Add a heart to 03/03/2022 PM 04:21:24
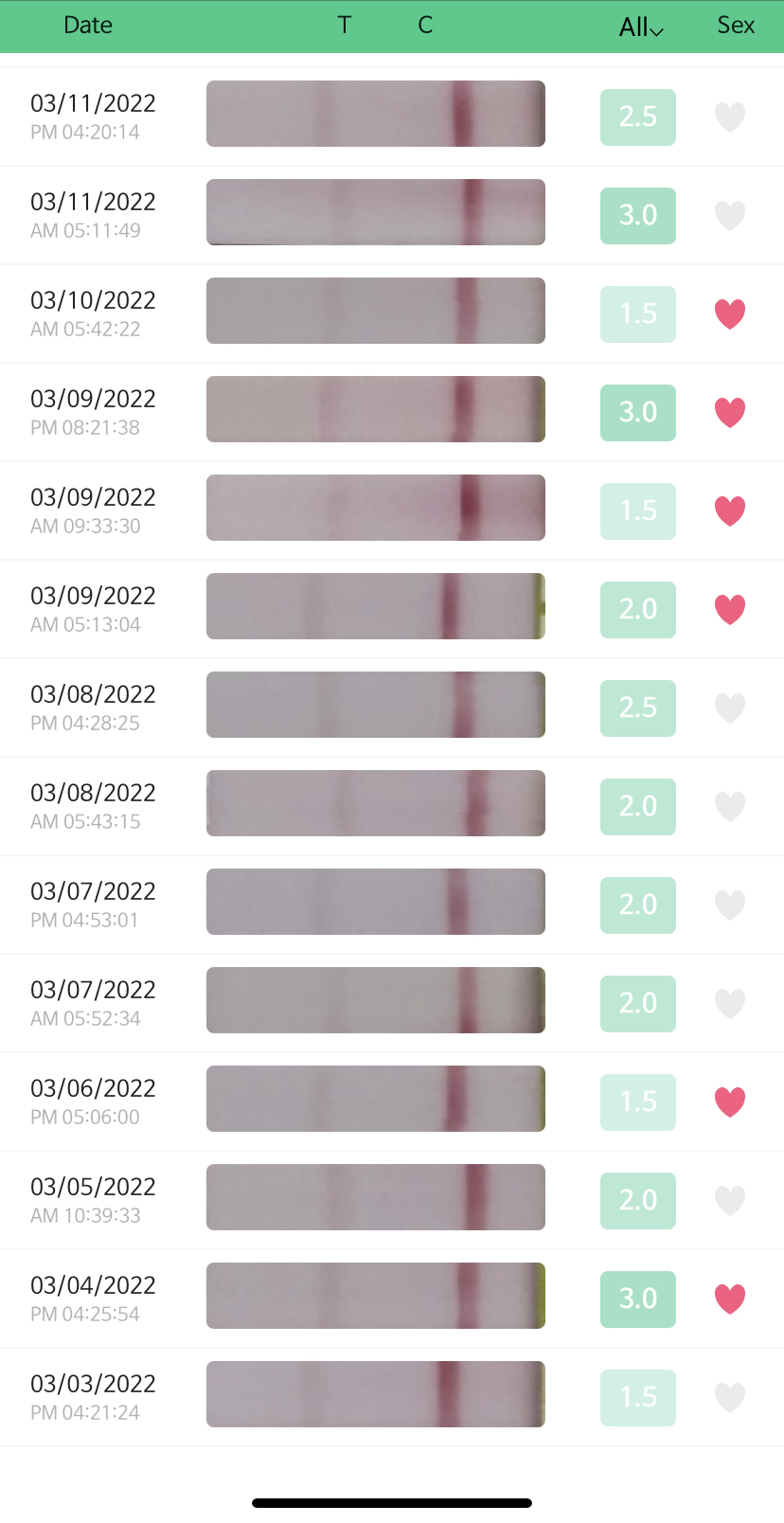Image resolution: width=784 pixels, height=1523 pixels. tap(729, 1397)
